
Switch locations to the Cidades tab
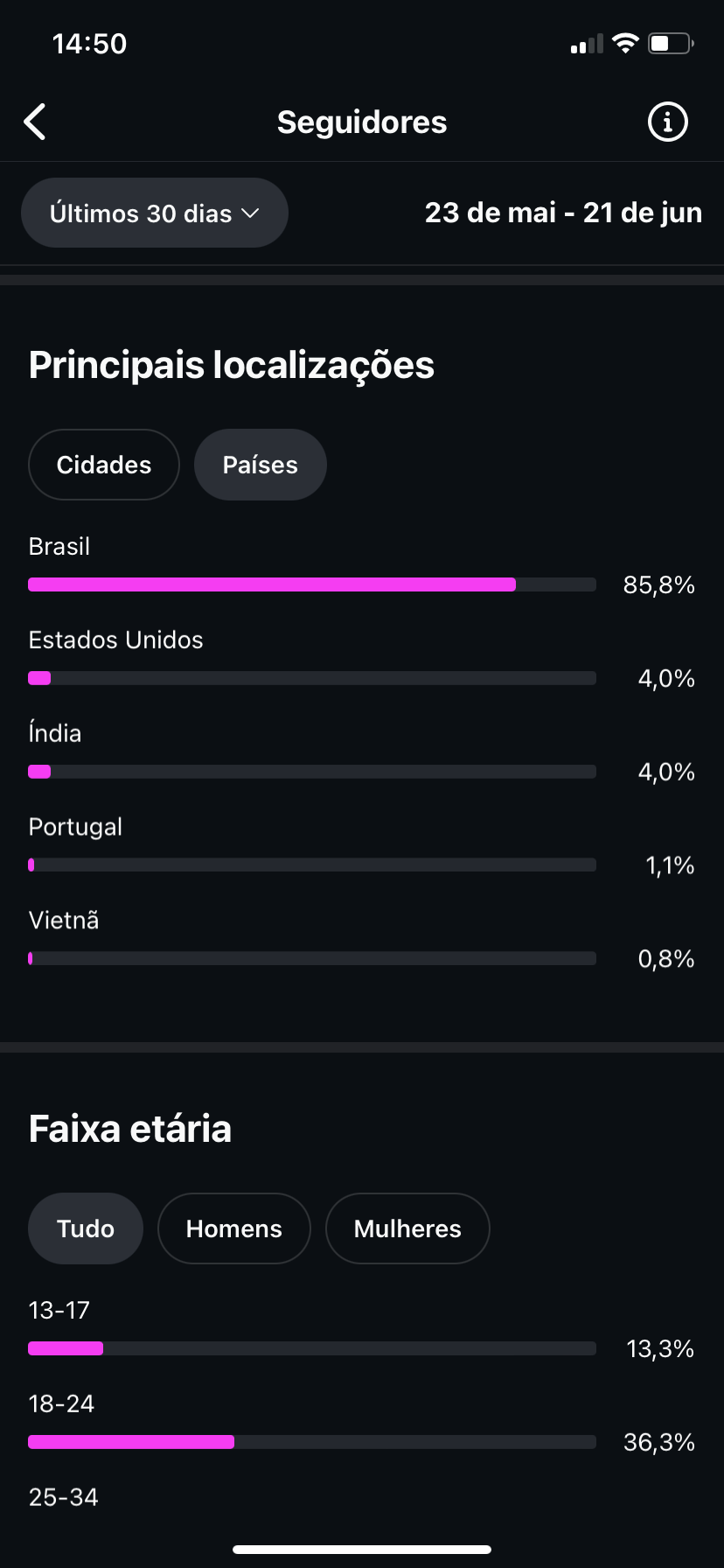(104, 465)
